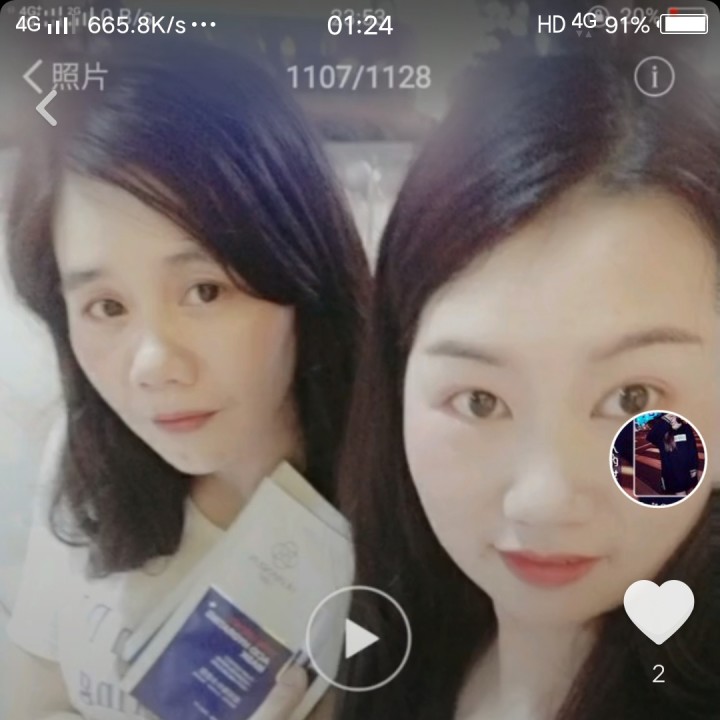Open the uploader's round profile avatar
Screen dimensions: 720x720
[658, 459]
